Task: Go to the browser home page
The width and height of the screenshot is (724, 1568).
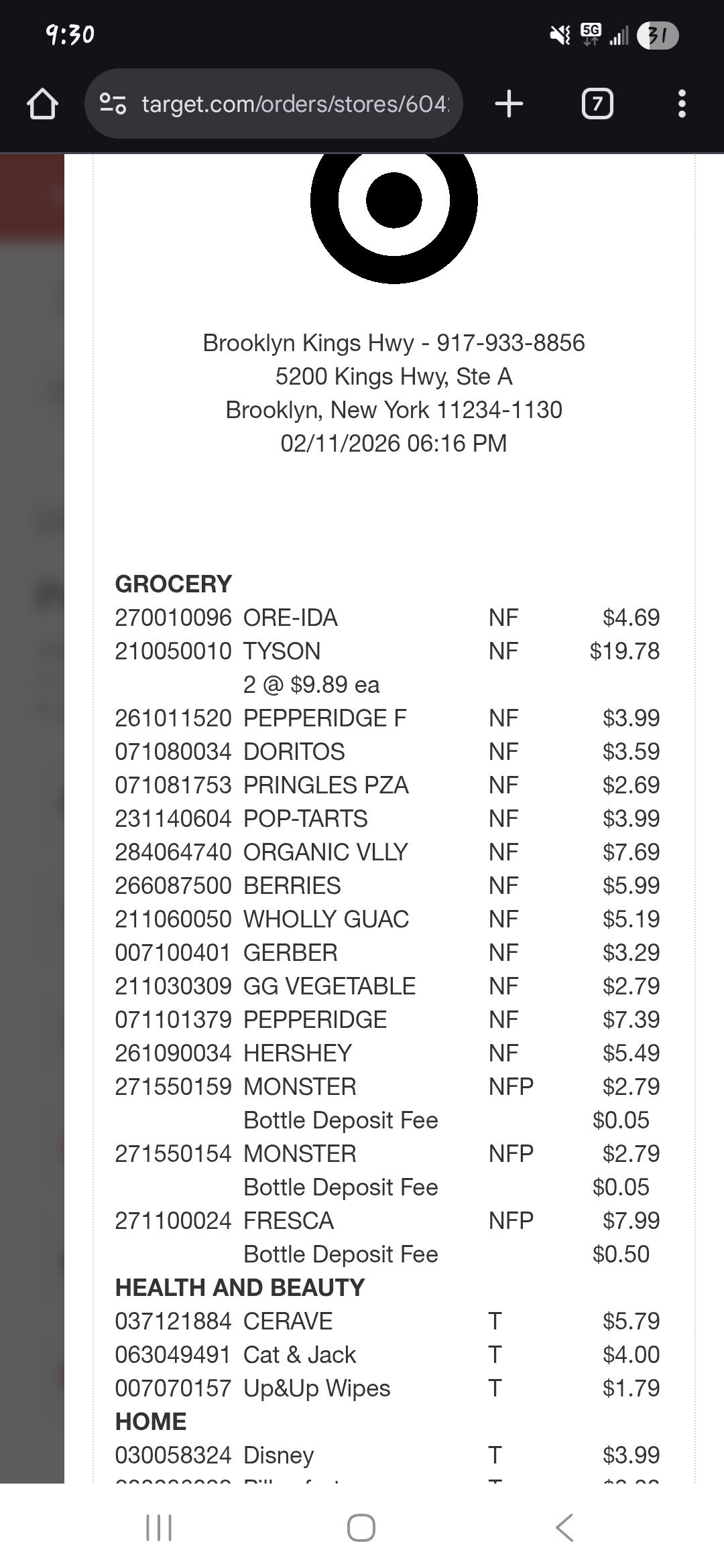Action: (x=42, y=104)
